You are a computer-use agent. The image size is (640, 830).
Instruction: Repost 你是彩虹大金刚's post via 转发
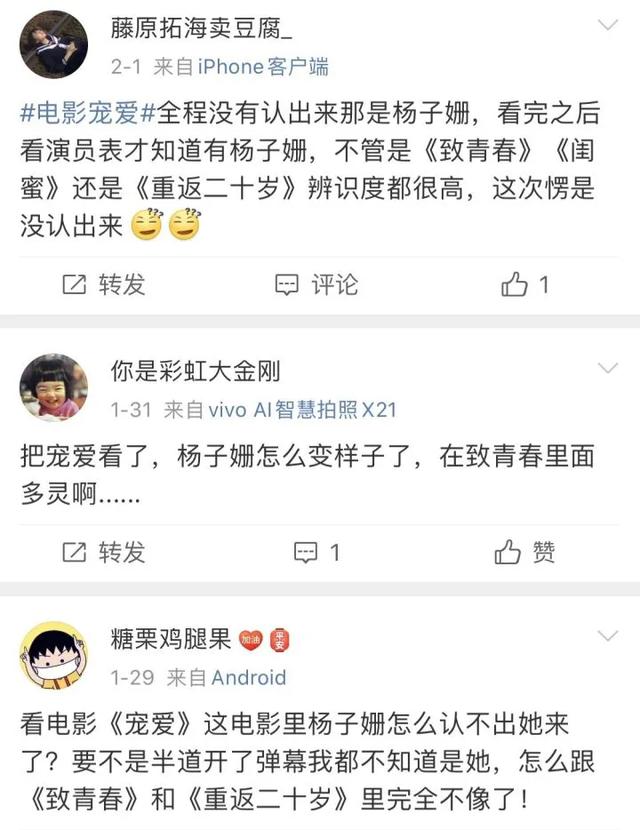[104, 551]
